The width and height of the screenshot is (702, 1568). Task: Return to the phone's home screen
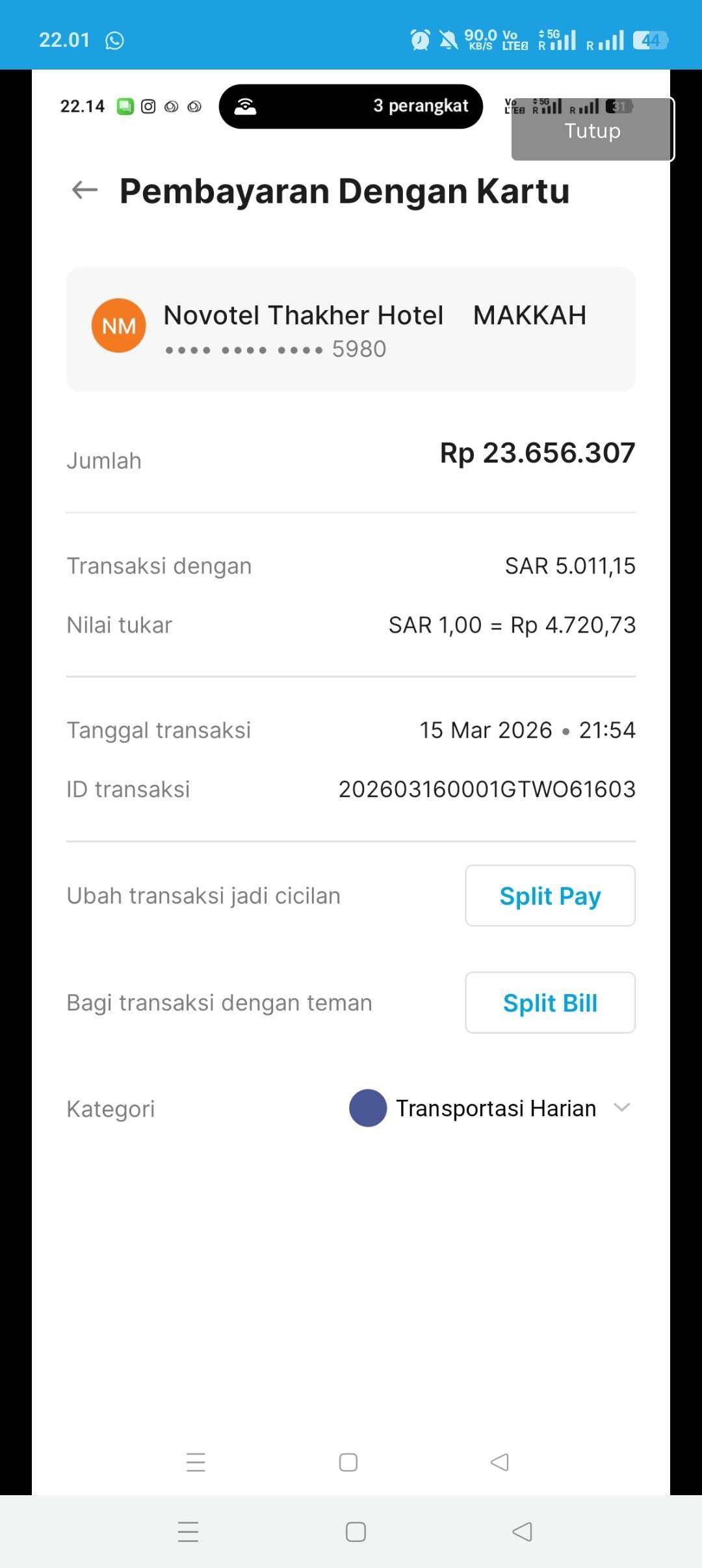pos(356,1532)
